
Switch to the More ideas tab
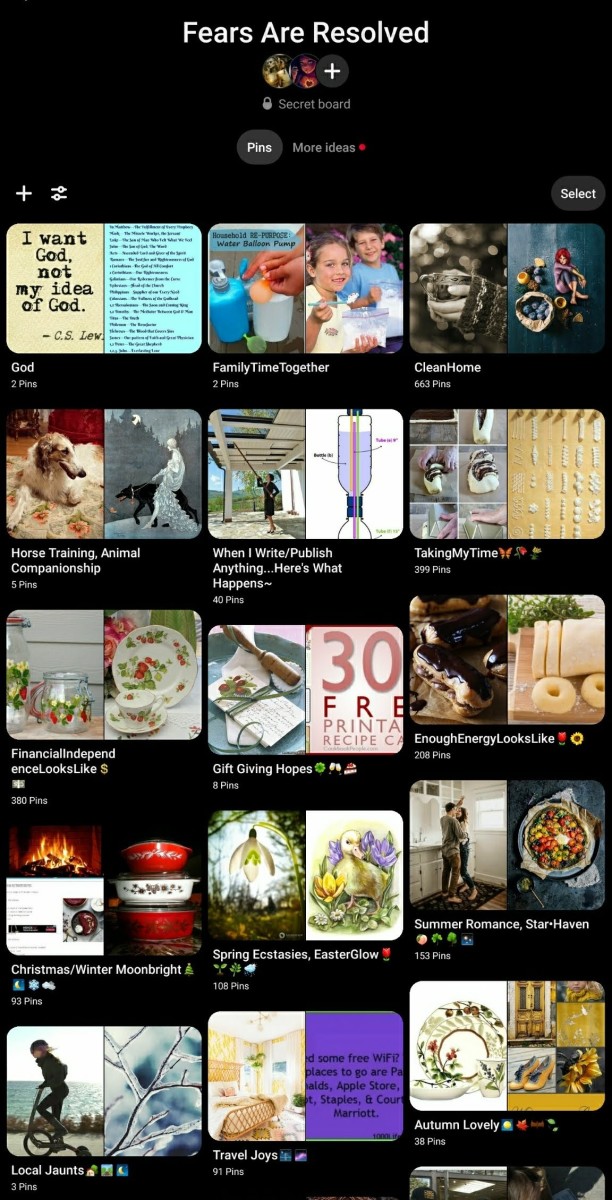[x=324, y=148]
